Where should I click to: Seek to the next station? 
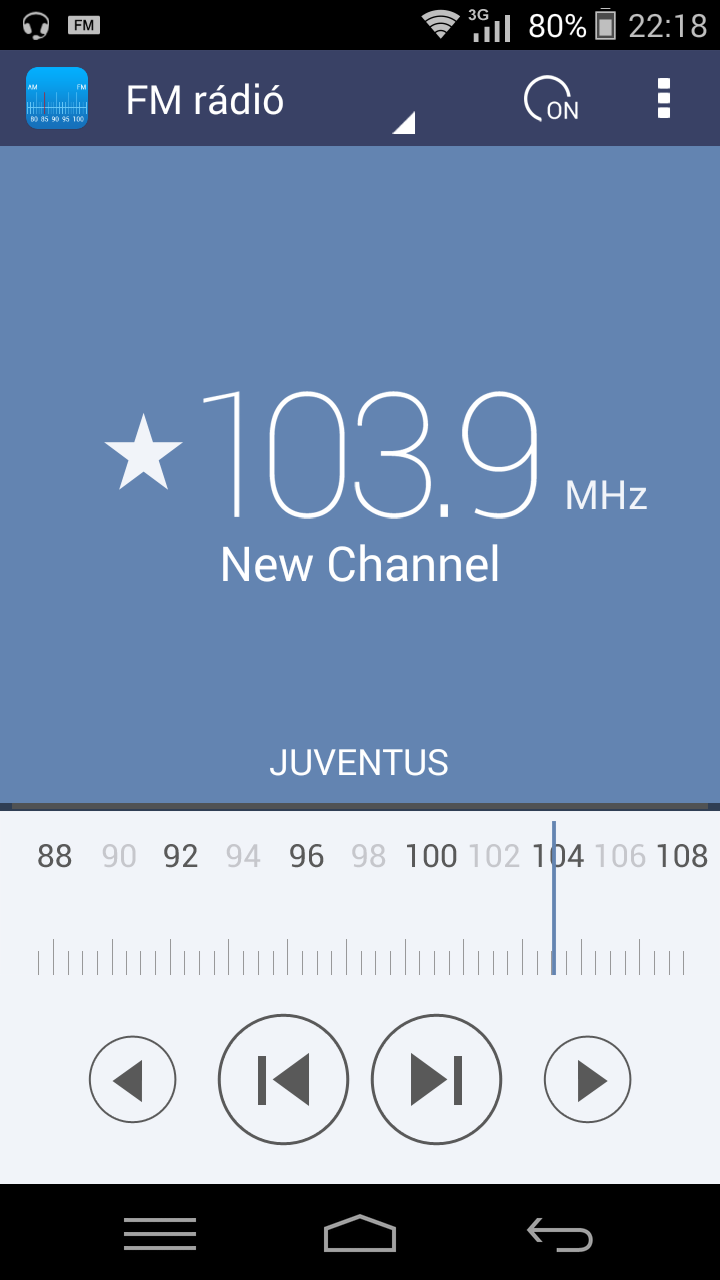tap(436, 1080)
